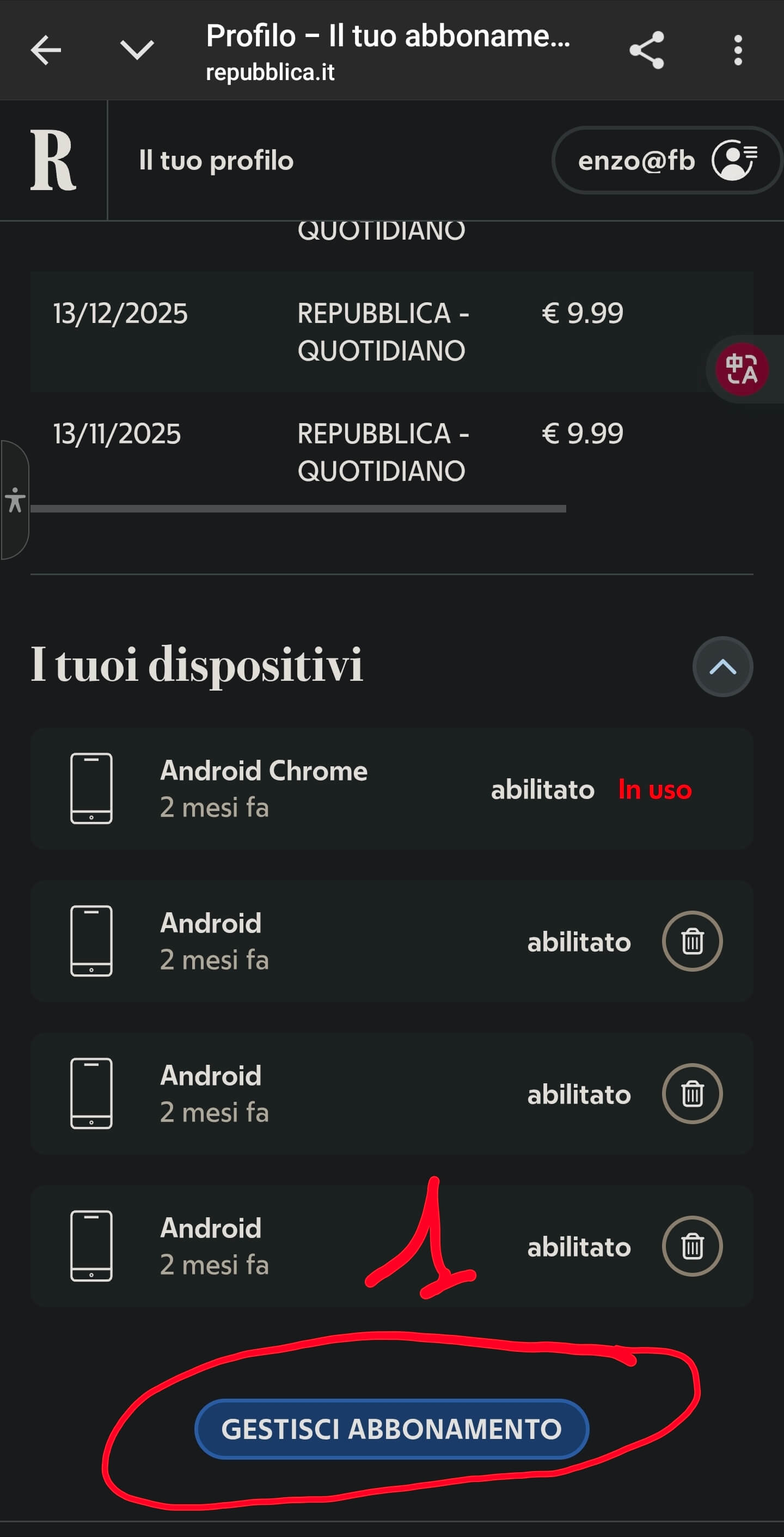This screenshot has width=784, height=1537.
Task: Tap the Gestisci Abbonamento button
Action: pos(391,1429)
